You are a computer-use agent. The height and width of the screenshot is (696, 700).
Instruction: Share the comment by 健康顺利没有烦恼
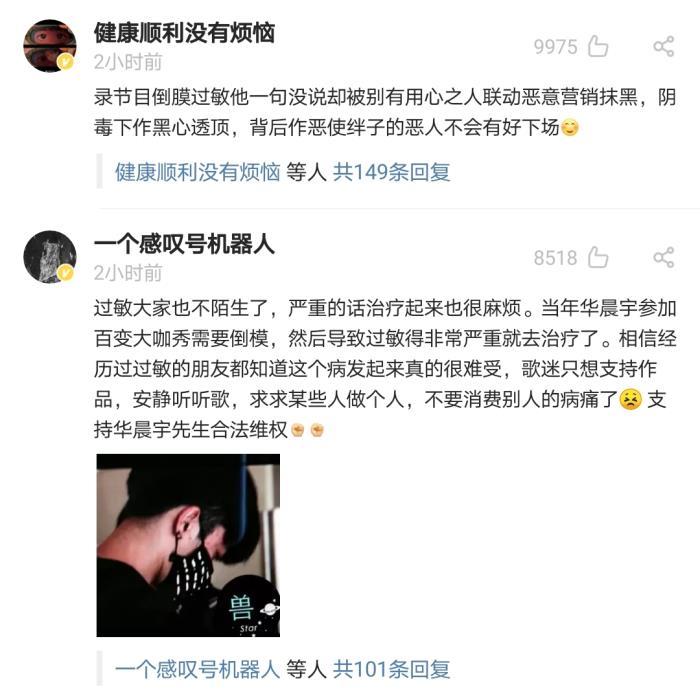[x=663, y=46]
